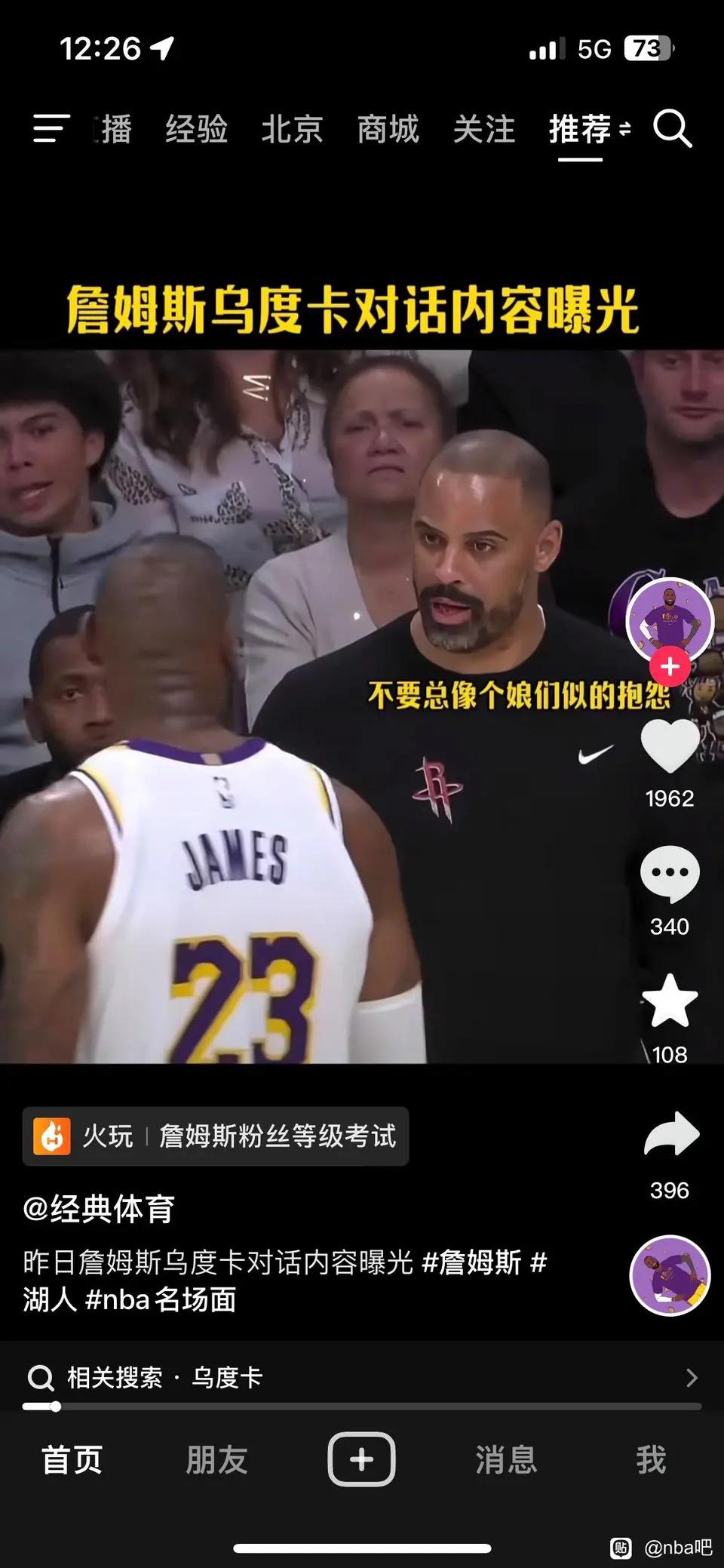Open the @经典体育 profile

[99, 1209]
